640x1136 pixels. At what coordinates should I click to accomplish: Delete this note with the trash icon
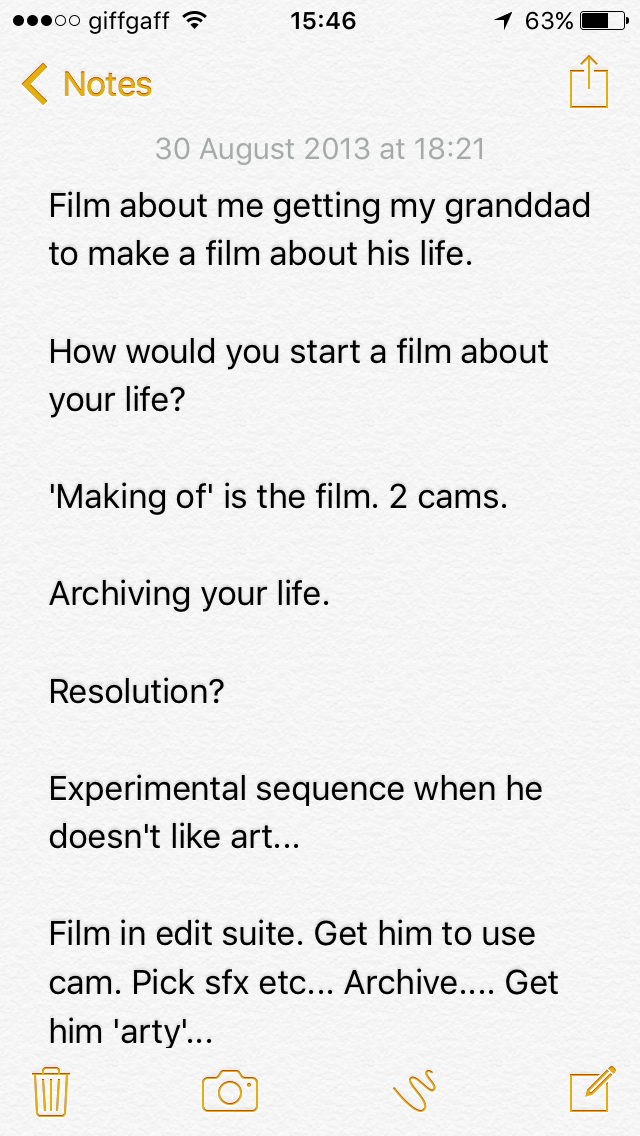(51, 1091)
